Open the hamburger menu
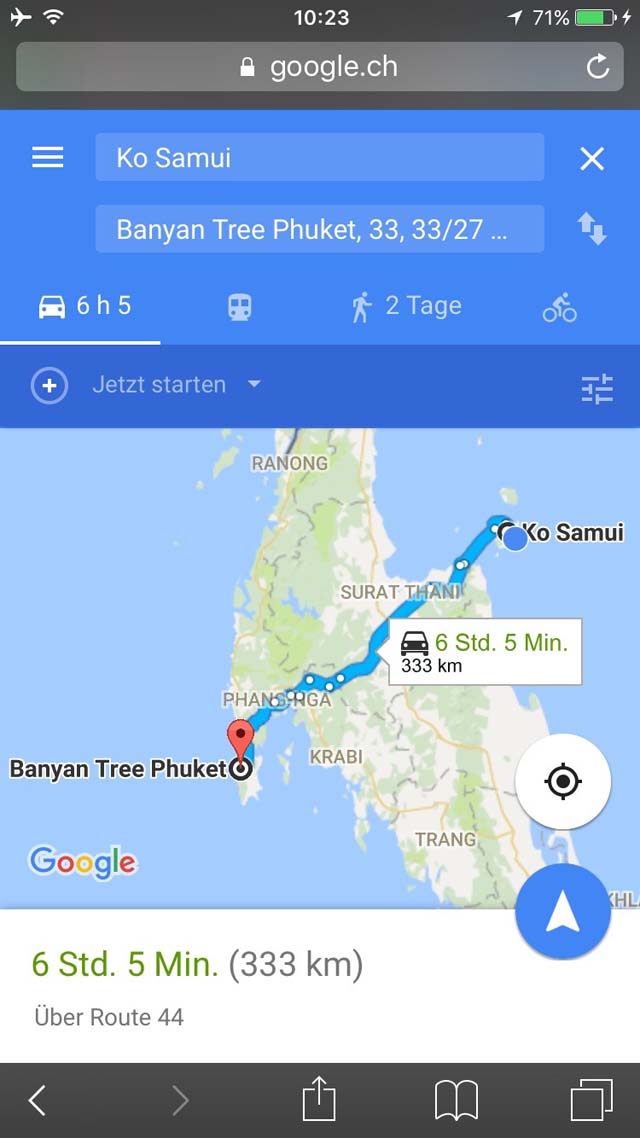 (x=48, y=157)
